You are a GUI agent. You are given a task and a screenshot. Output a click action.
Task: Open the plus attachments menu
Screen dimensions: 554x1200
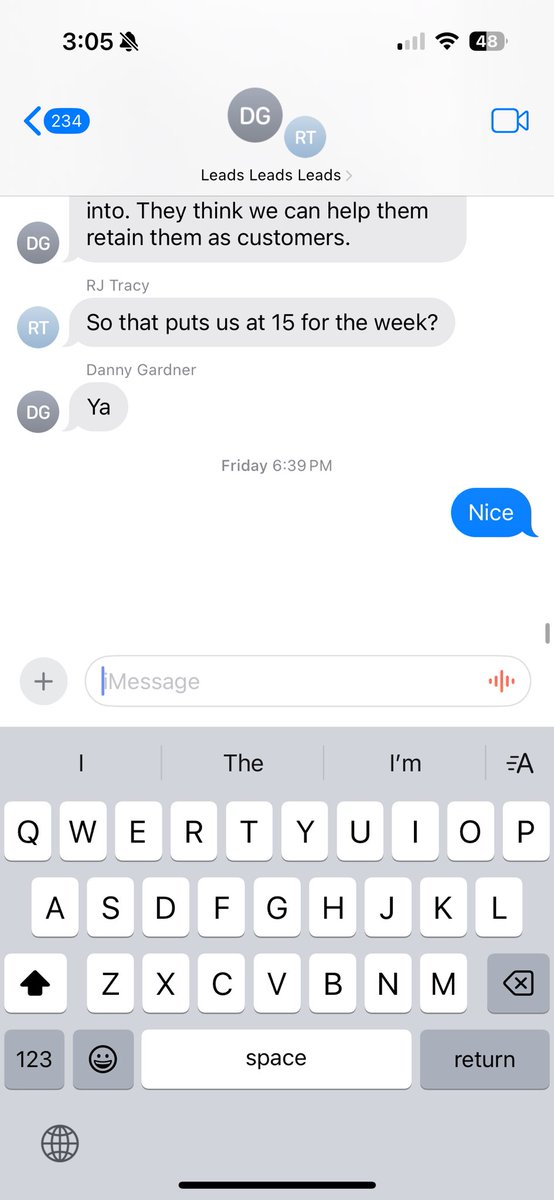[43, 681]
